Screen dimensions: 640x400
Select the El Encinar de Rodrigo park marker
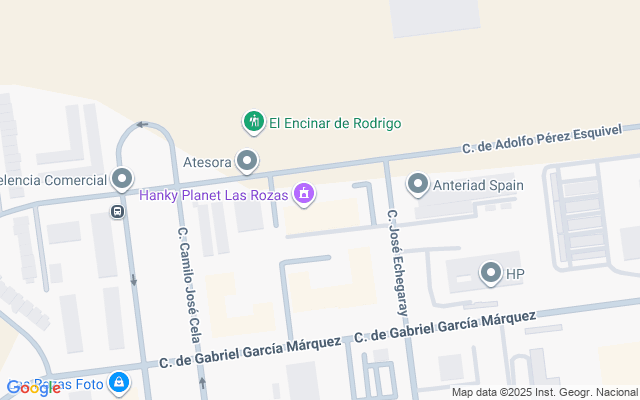(x=253, y=122)
